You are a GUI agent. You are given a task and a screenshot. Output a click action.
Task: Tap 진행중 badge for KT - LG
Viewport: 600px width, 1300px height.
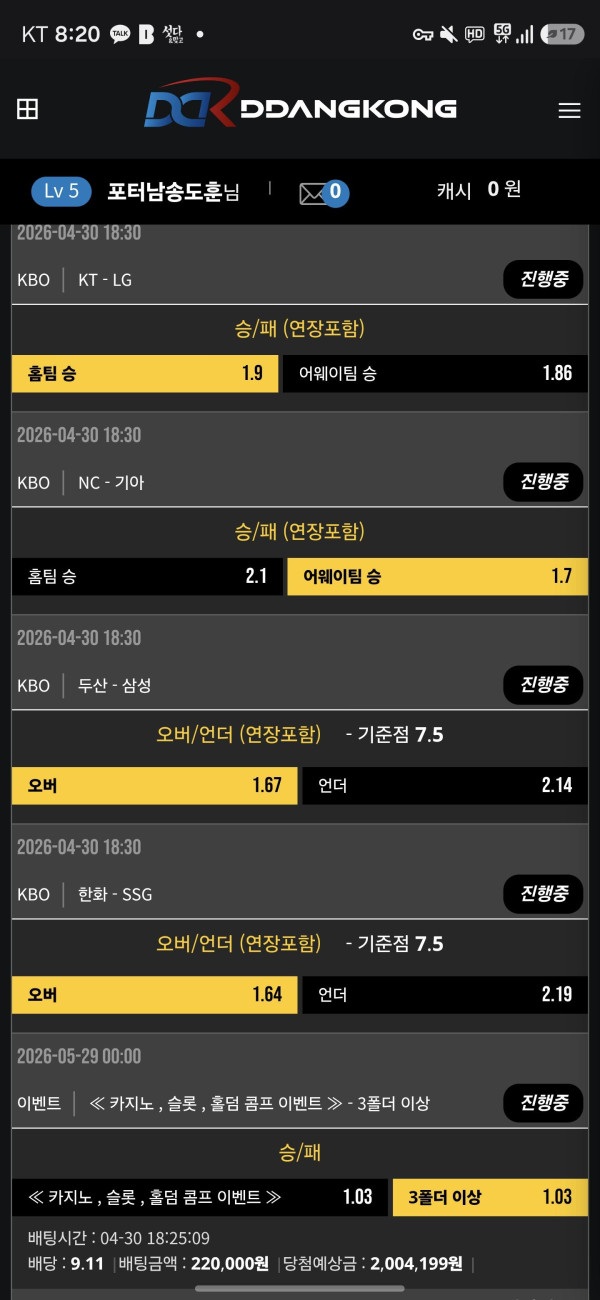point(543,279)
